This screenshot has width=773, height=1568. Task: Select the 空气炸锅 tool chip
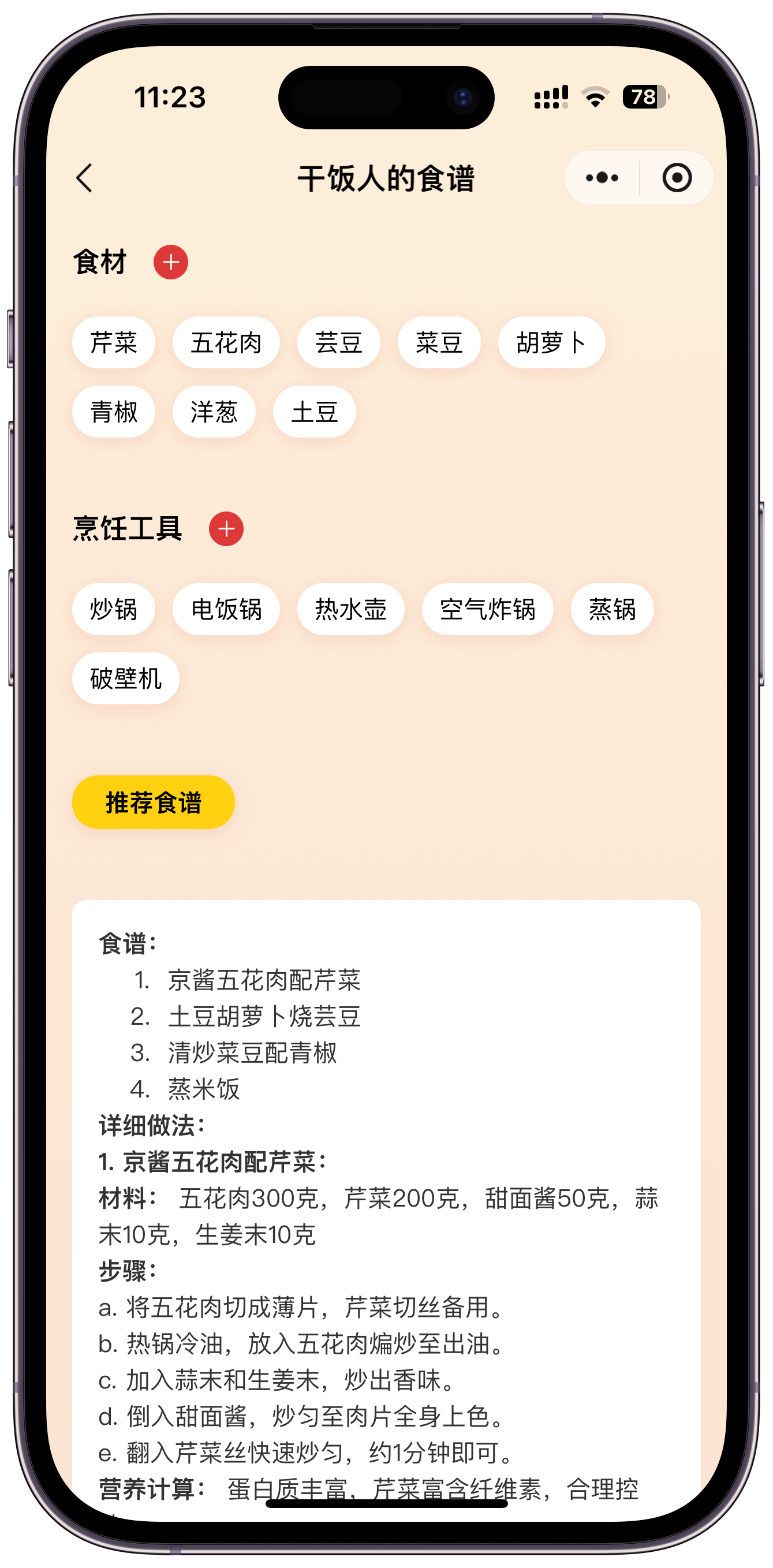pos(487,609)
